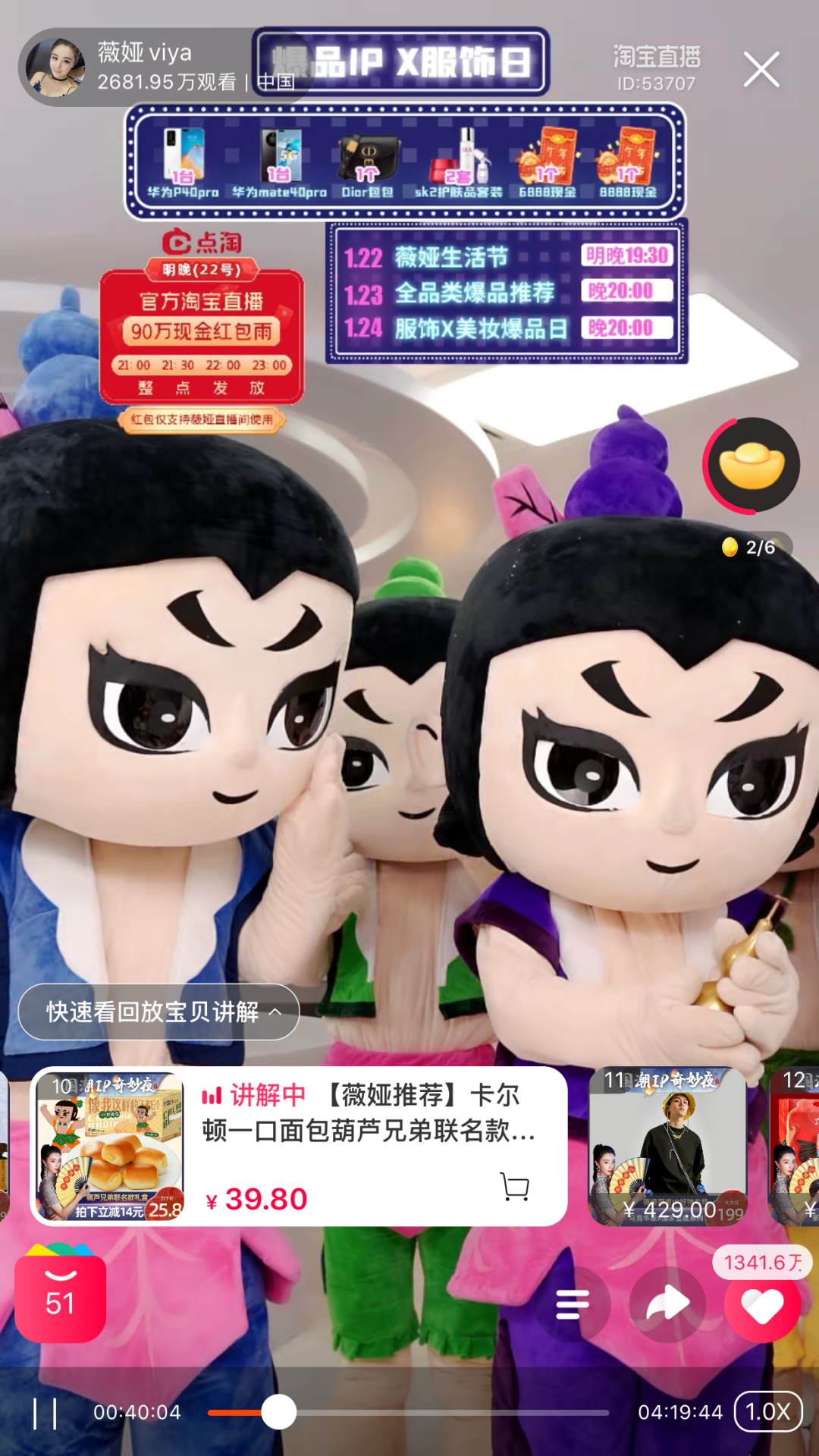Open the shopping bag with 51 items
The height and width of the screenshot is (1456, 819).
coord(61,1298)
